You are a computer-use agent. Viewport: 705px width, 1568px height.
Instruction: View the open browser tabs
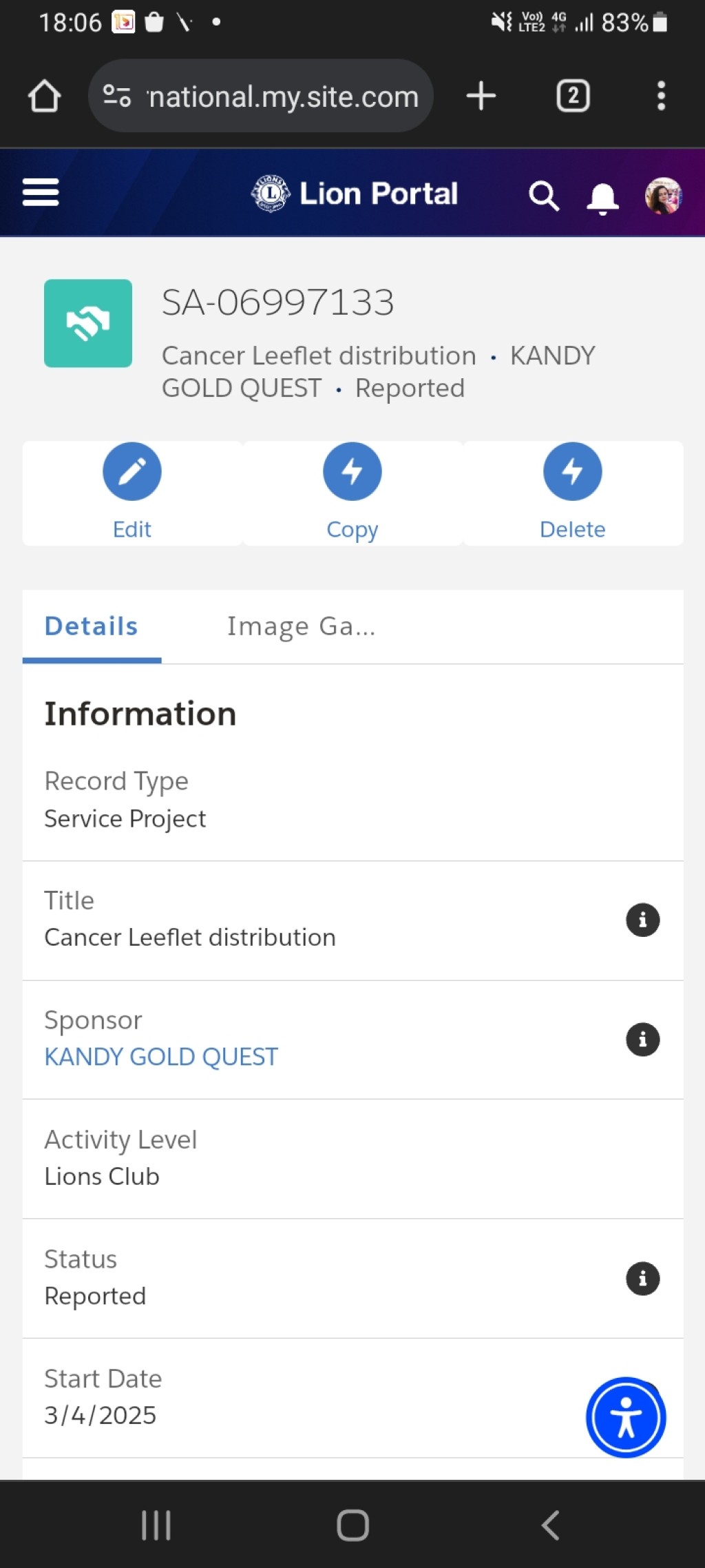(x=573, y=96)
